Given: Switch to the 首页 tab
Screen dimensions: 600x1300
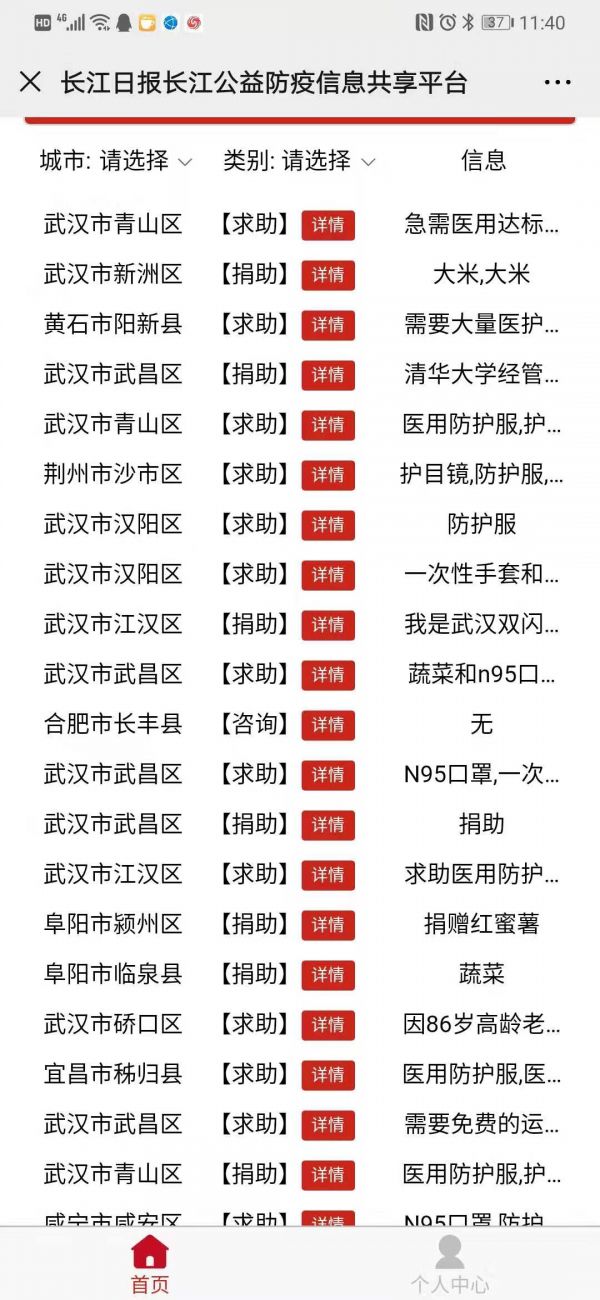Looking at the screenshot, I should [x=150, y=1264].
